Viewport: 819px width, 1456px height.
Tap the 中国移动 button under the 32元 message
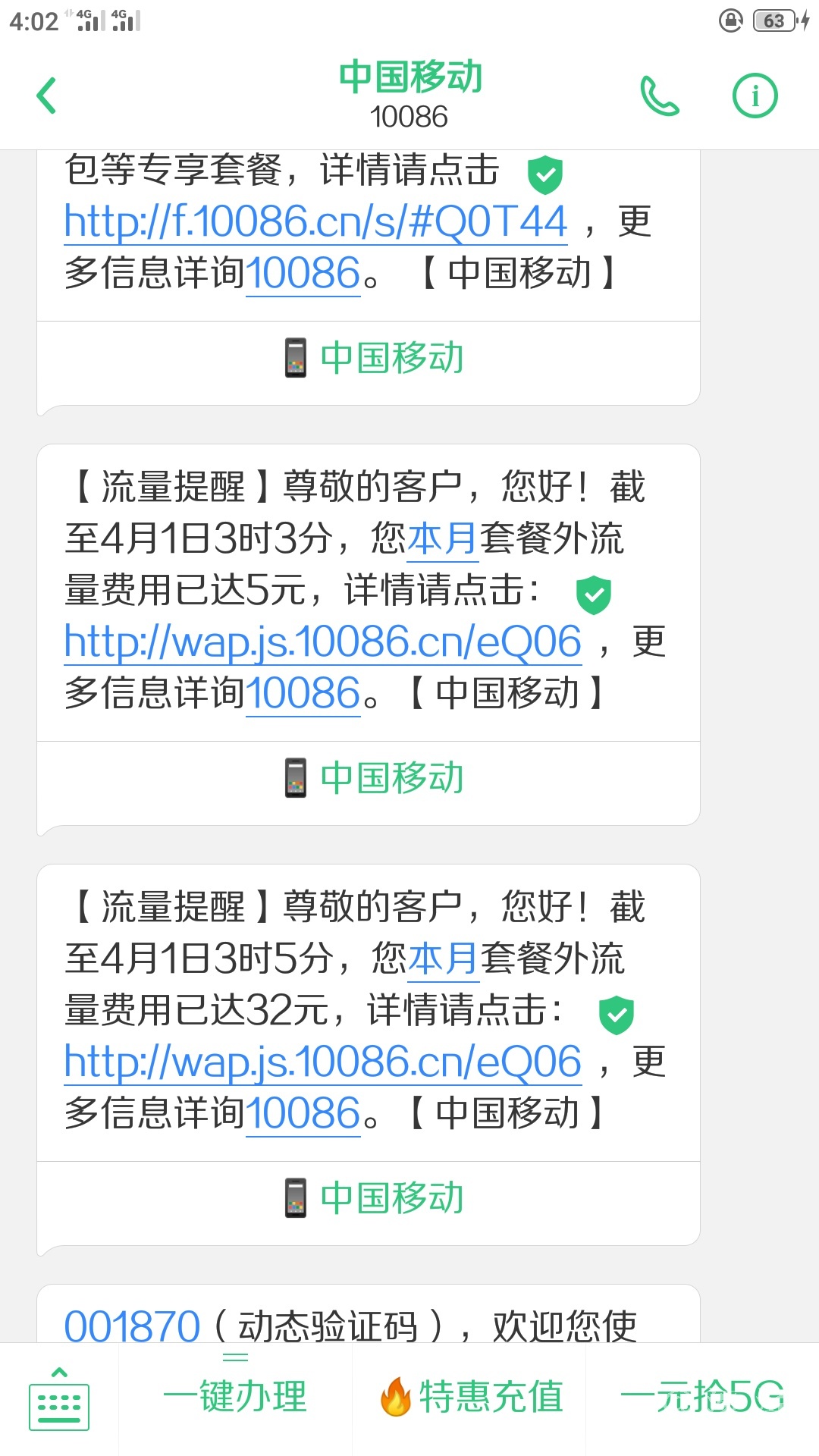click(375, 1198)
